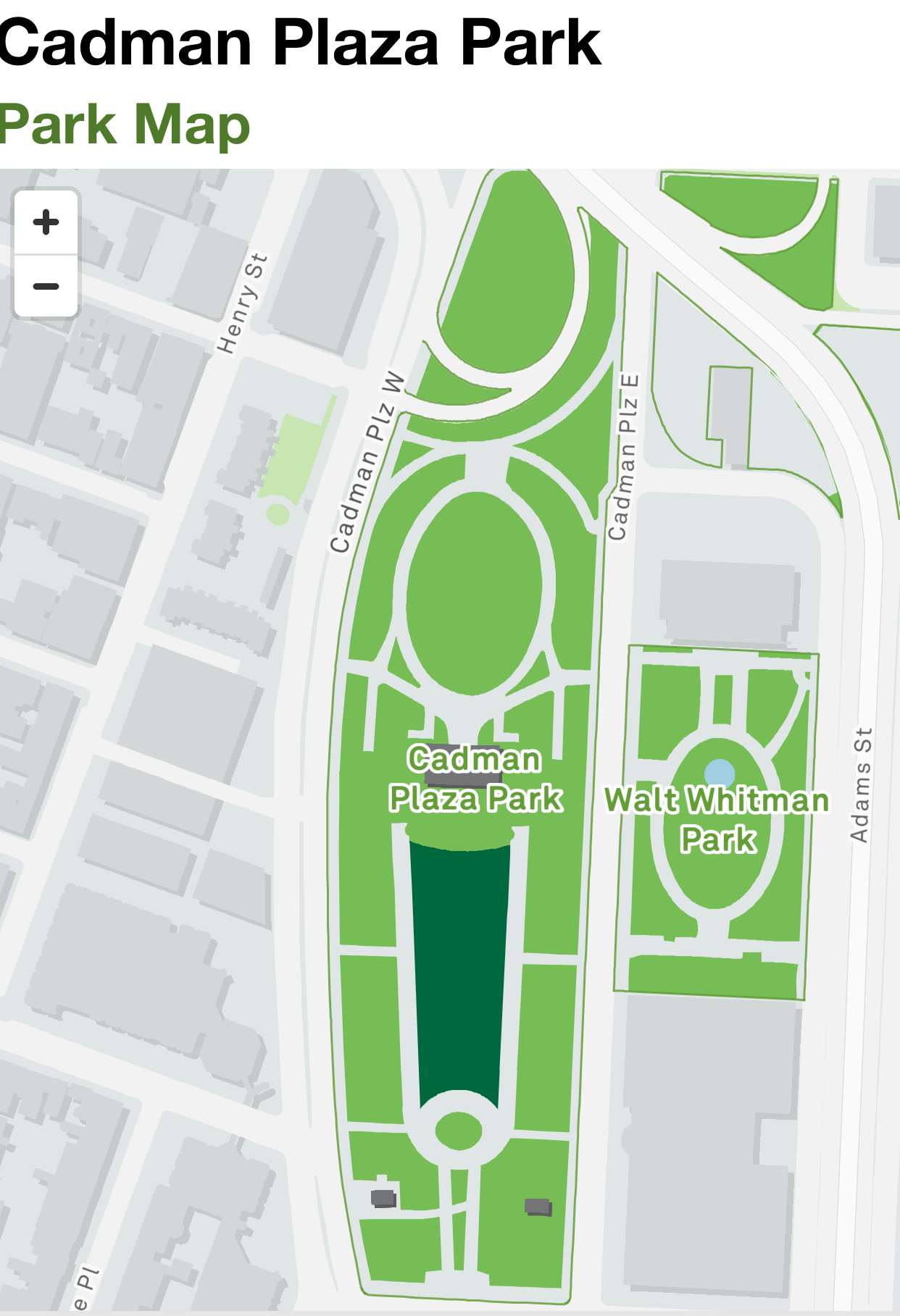
Task: Zoom in on the park map
Action: [x=46, y=222]
